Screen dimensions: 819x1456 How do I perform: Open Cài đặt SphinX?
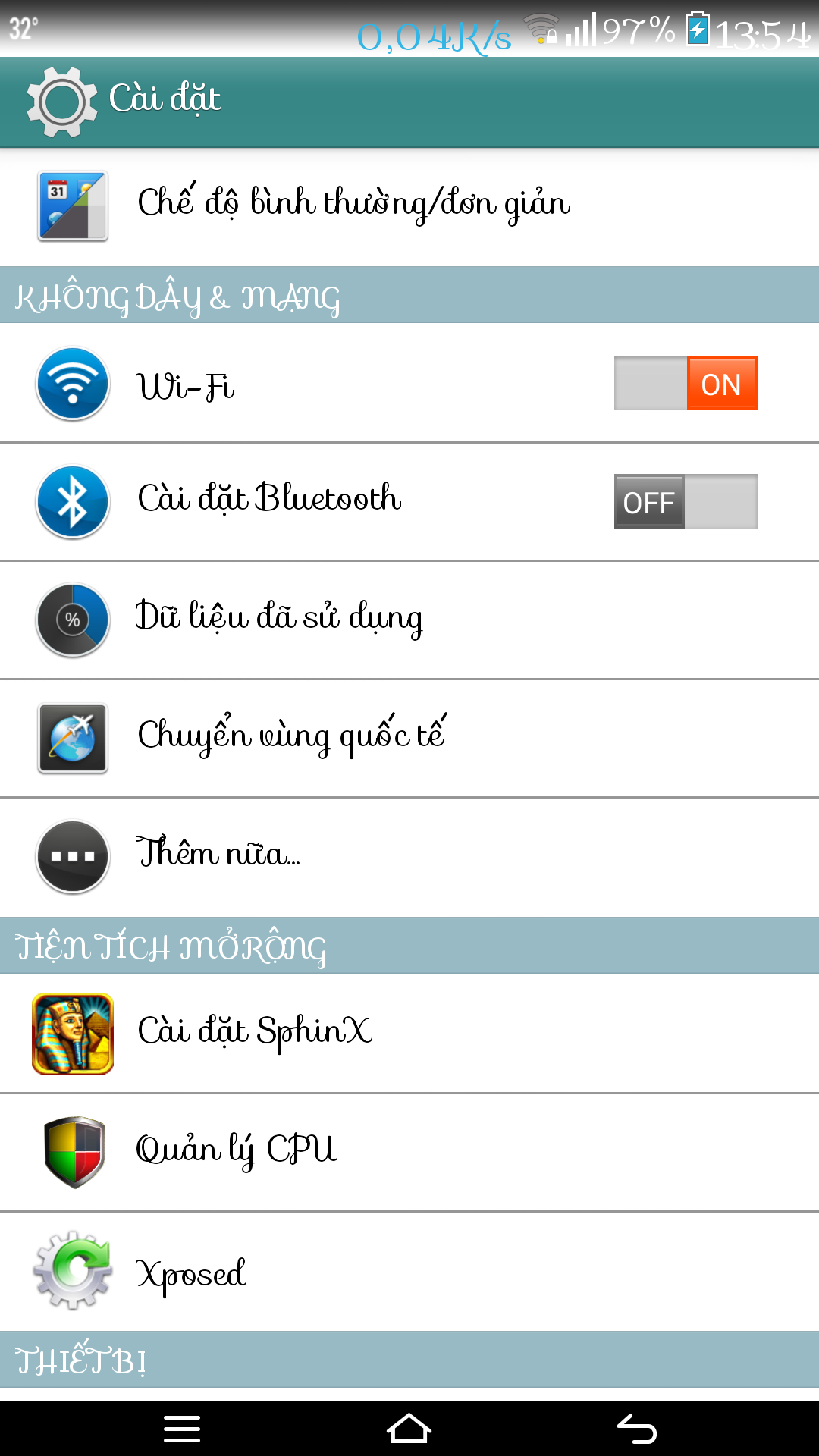pos(409,1033)
